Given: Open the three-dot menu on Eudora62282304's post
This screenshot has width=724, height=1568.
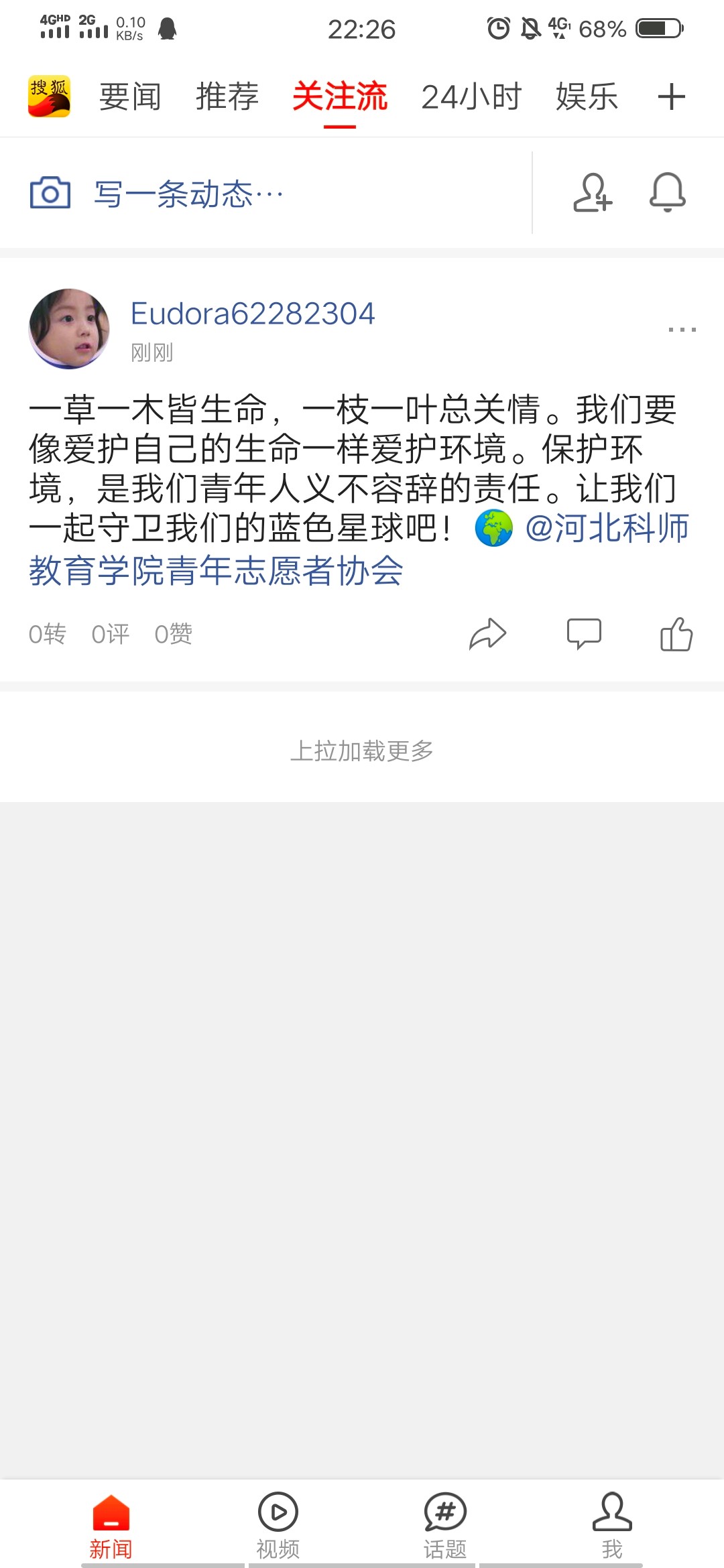Looking at the screenshot, I should coord(682,329).
